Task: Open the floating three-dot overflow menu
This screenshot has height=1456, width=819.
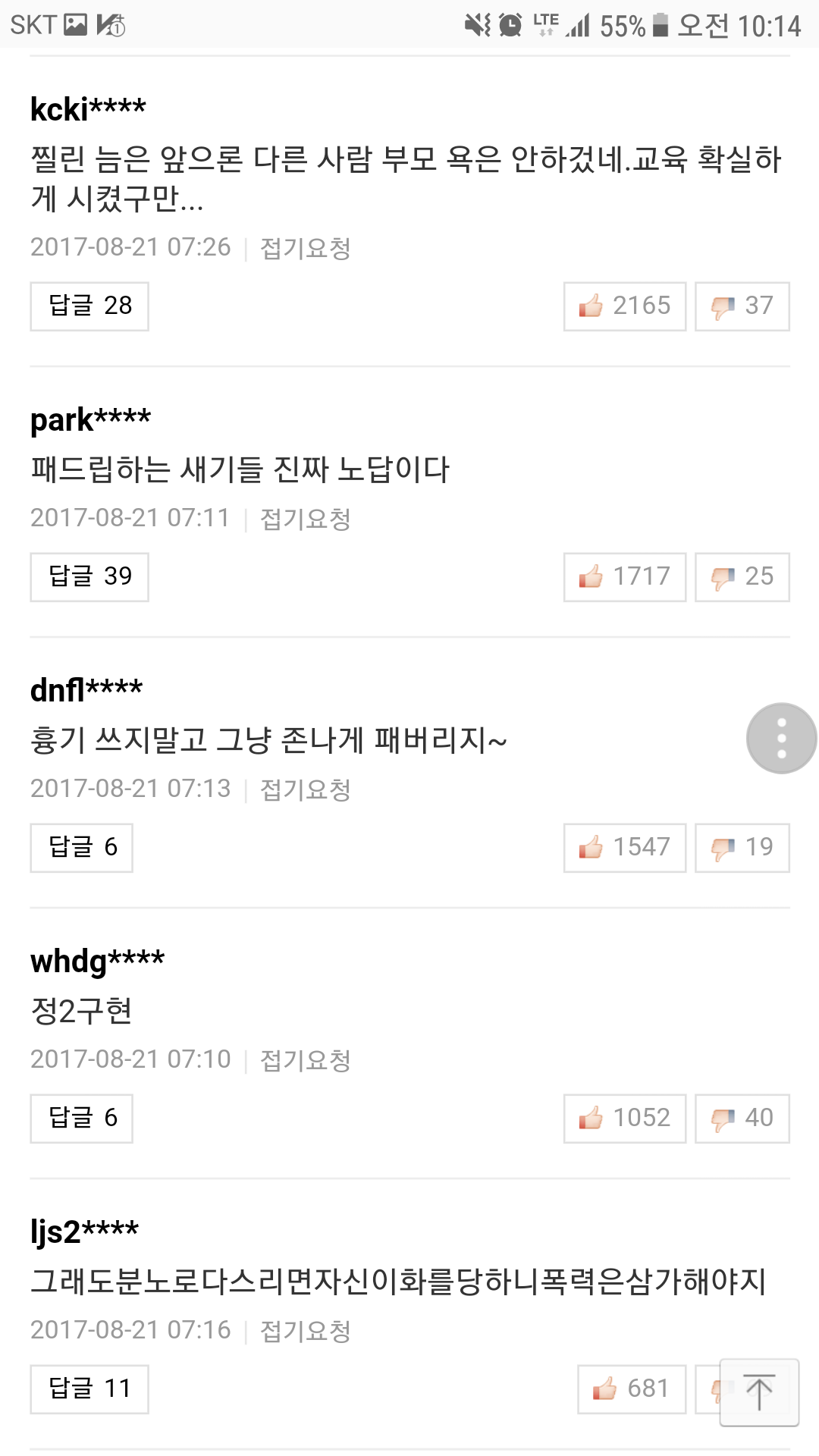Action: (x=782, y=738)
